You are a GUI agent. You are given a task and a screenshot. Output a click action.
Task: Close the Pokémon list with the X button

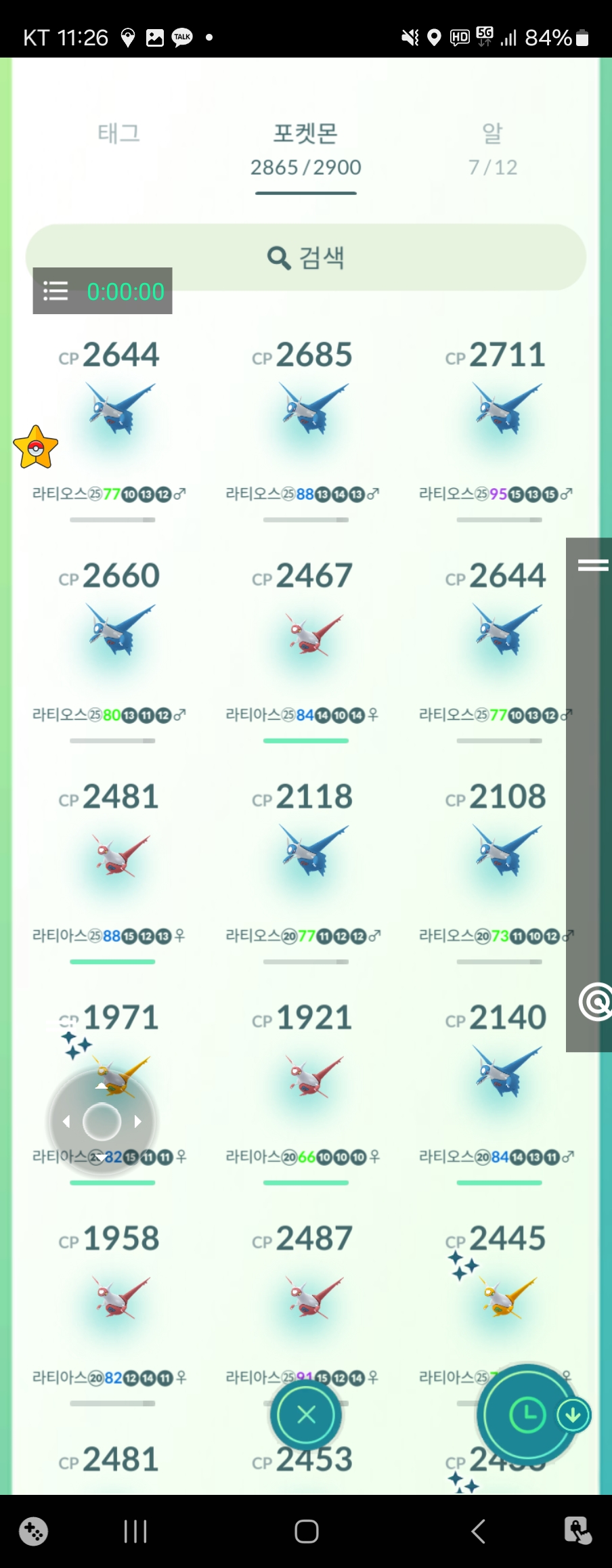coord(306,1414)
